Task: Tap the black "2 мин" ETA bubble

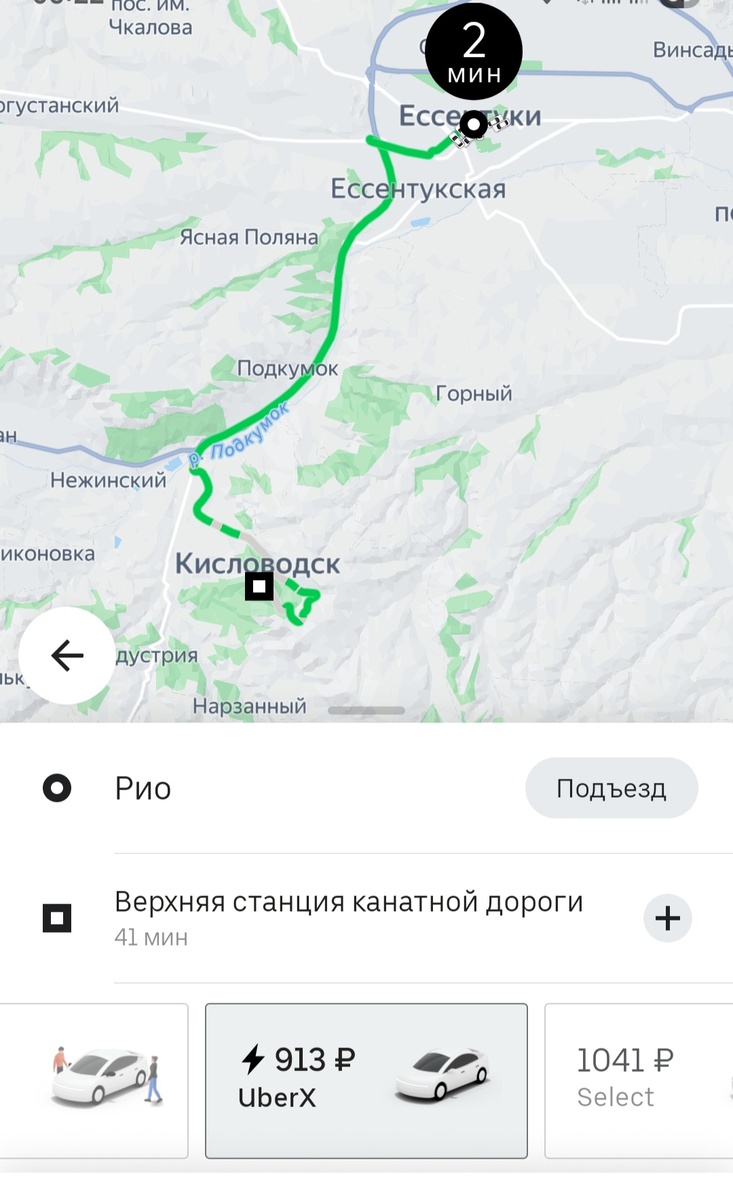Action: coord(472,52)
